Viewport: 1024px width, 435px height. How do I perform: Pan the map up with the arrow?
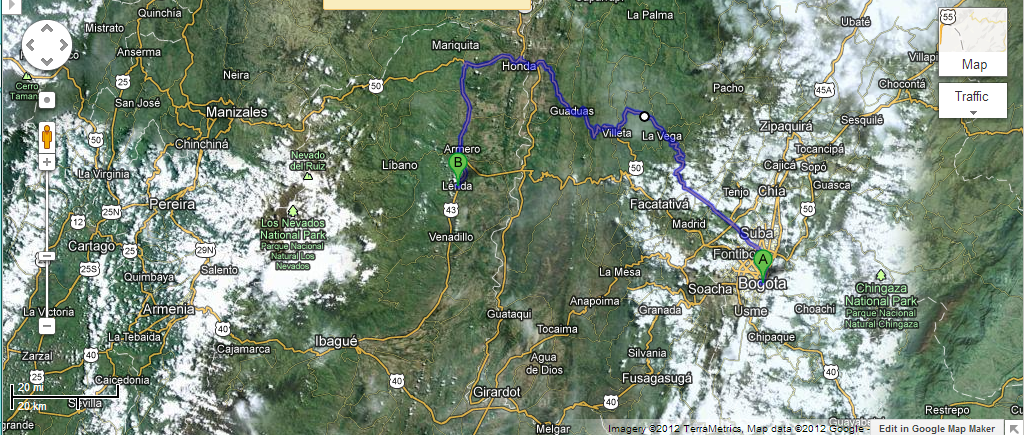coord(46,28)
